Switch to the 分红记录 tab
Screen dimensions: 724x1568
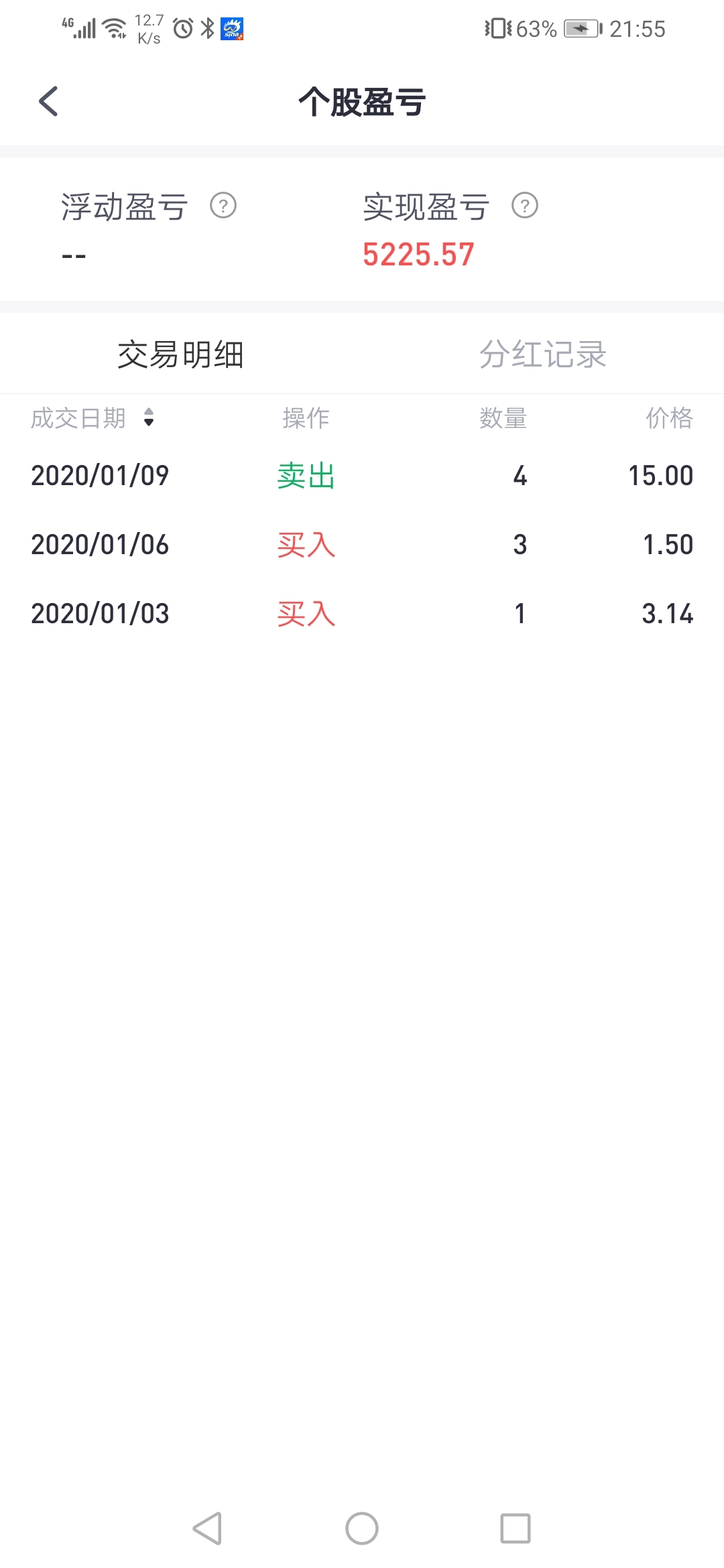click(x=543, y=354)
